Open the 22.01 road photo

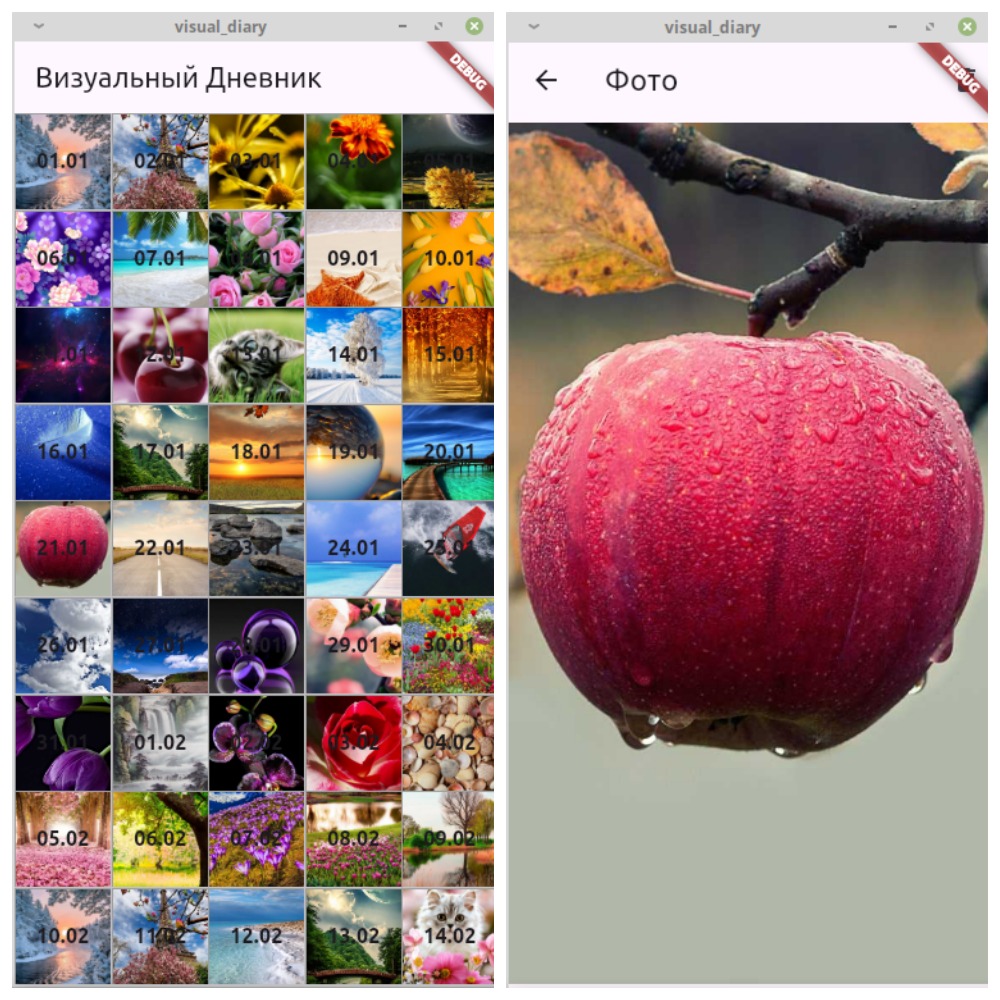[160, 548]
